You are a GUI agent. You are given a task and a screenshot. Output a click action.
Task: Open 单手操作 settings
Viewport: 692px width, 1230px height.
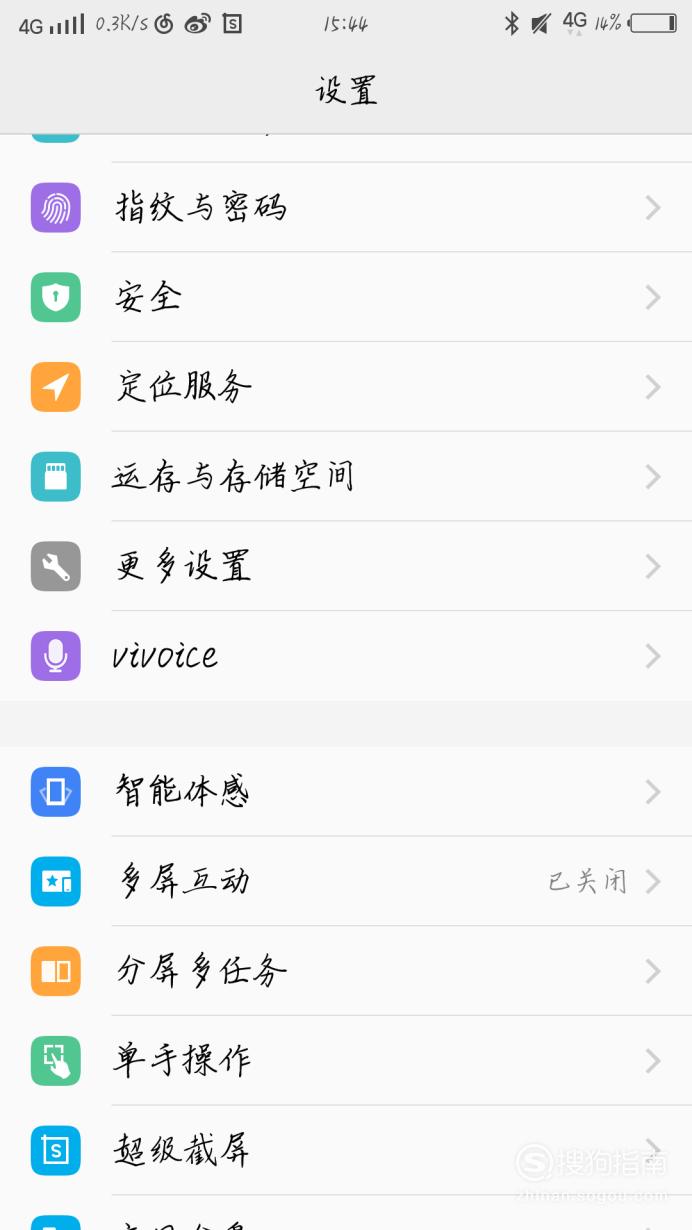coord(346,1060)
